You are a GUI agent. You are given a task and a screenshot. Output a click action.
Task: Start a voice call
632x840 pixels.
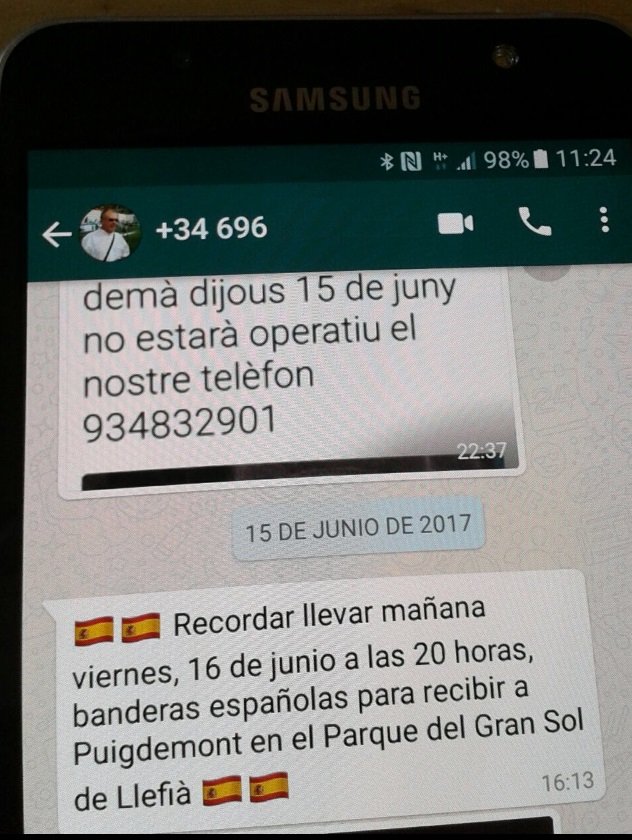tap(535, 222)
